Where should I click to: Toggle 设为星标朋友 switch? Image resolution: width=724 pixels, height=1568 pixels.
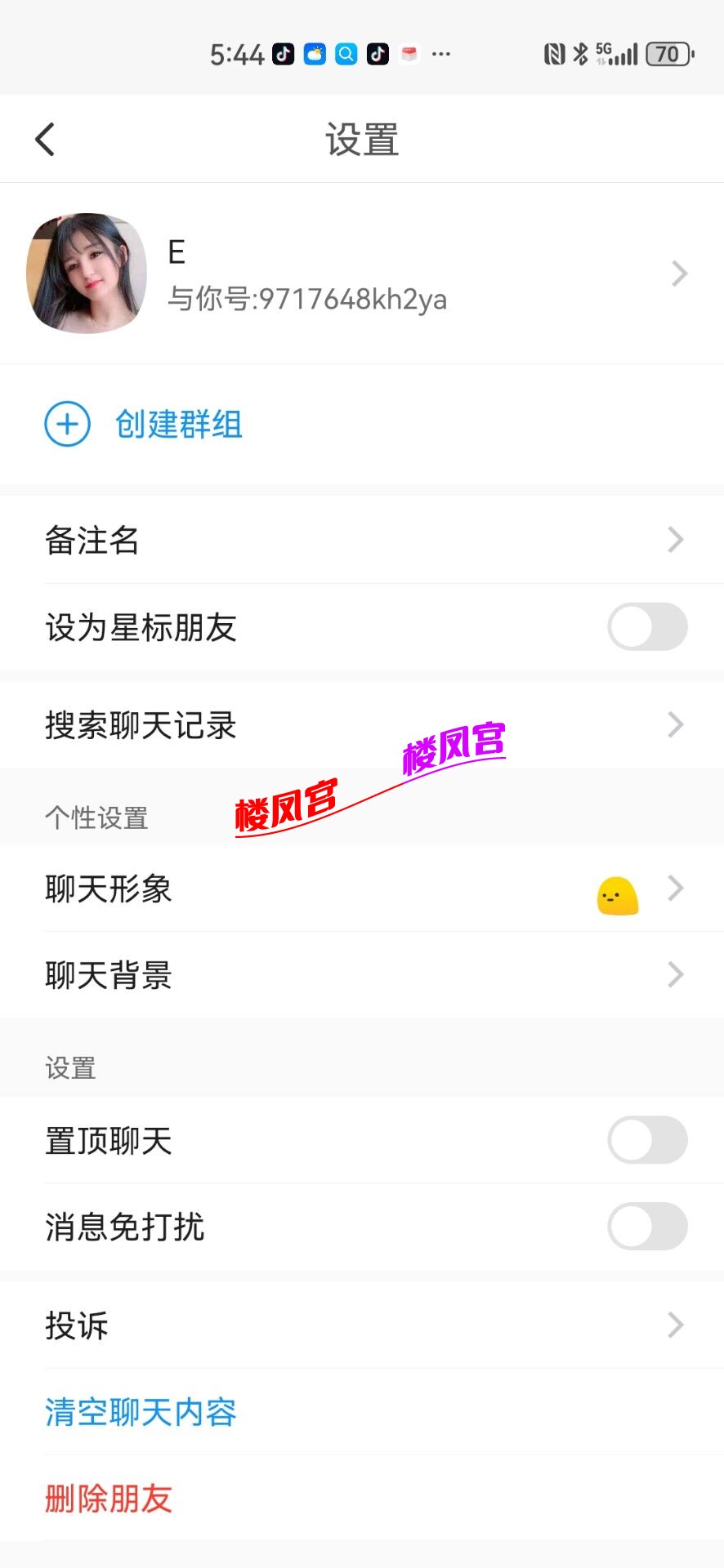pyautogui.click(x=647, y=627)
